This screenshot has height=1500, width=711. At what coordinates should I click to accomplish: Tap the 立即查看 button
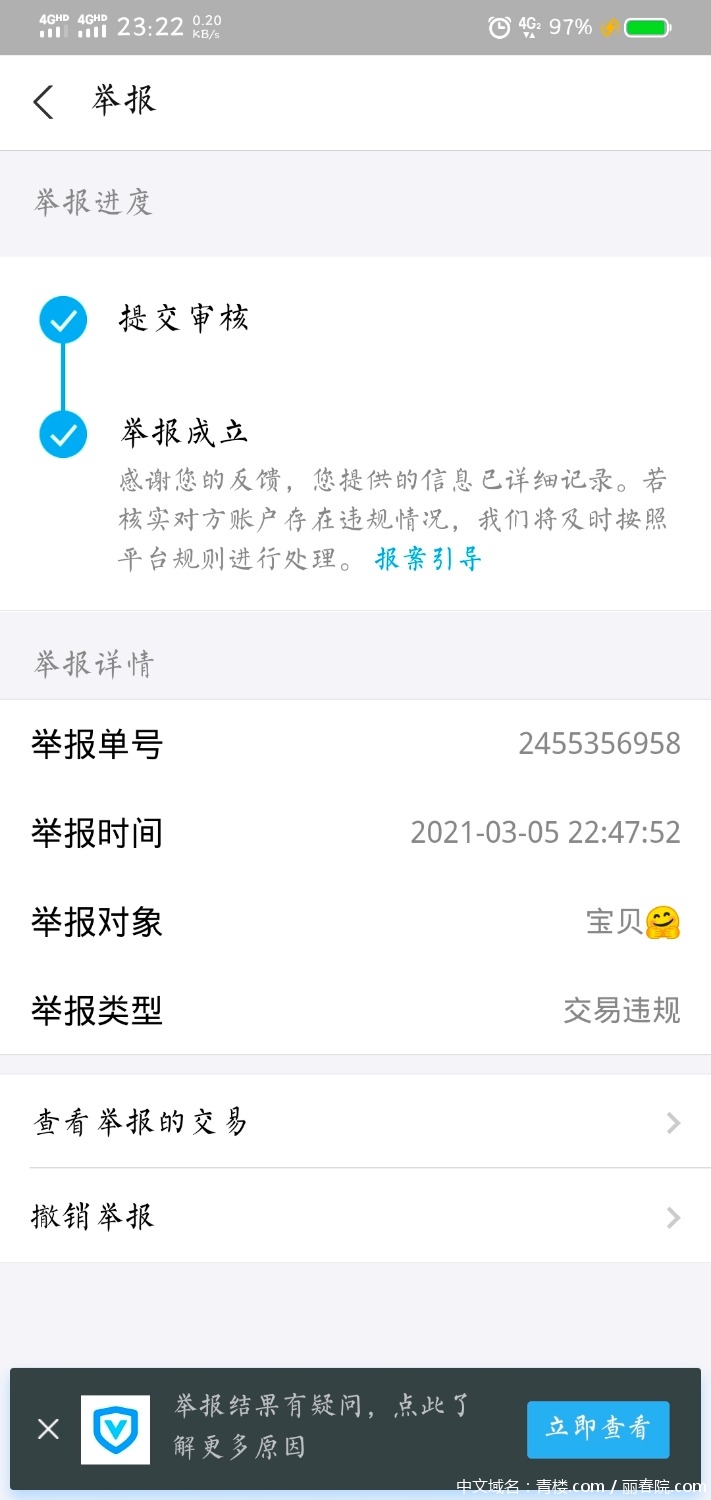[597, 1429]
